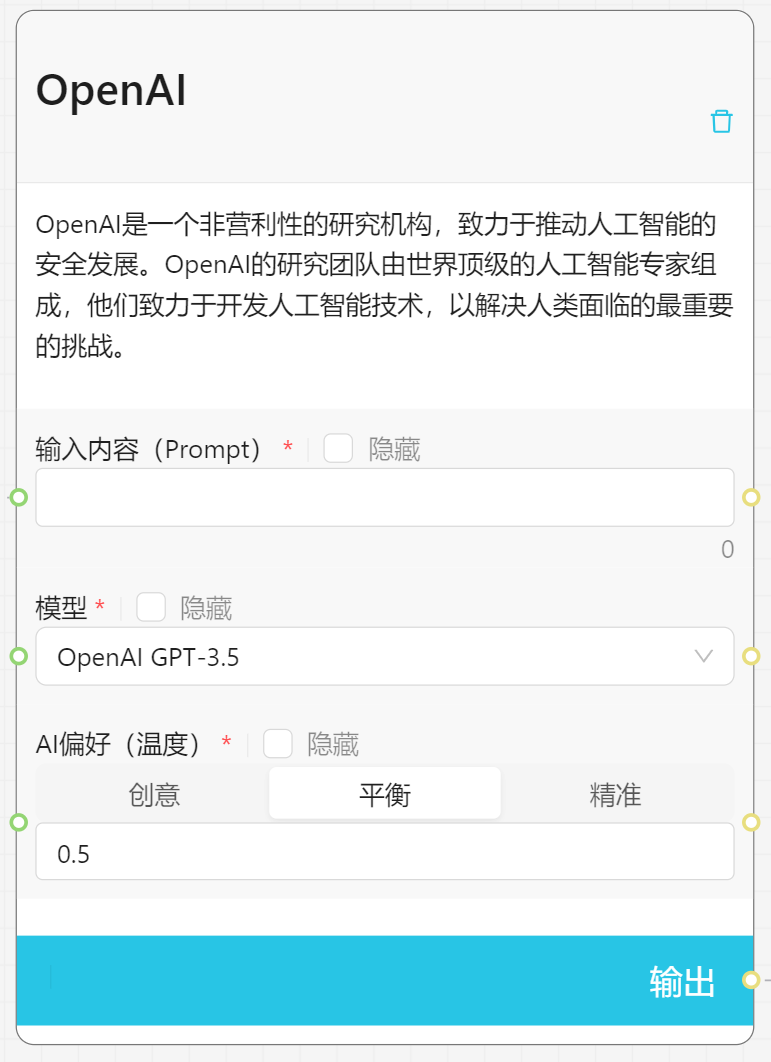Tap the yellow output connector beside model dropdown
The width and height of the screenshot is (771, 1062).
pos(751,656)
